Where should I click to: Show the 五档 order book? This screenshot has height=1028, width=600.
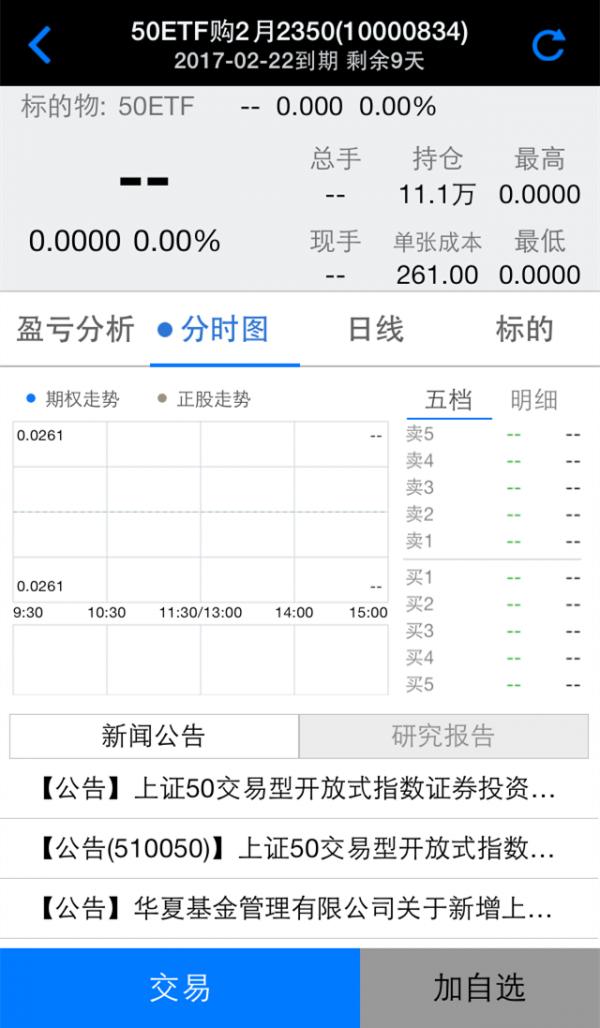[448, 400]
